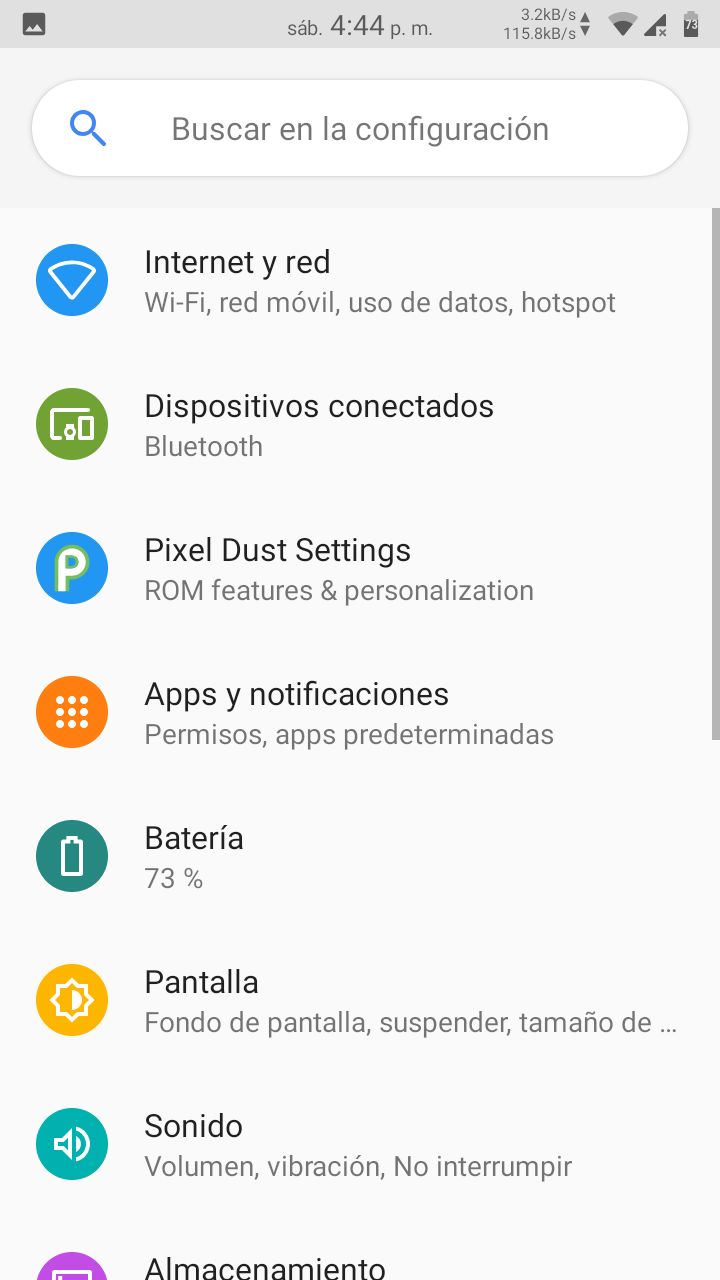720x1280 pixels.
Task: Open Almacenamiento settings
Action: pyautogui.click(x=360, y=1250)
